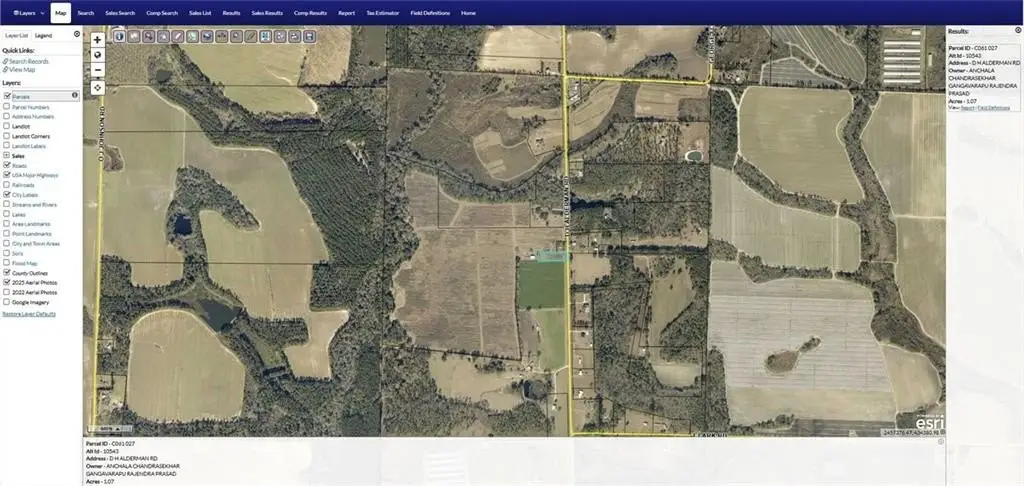Turn on the Address Numbers layer

(8, 116)
